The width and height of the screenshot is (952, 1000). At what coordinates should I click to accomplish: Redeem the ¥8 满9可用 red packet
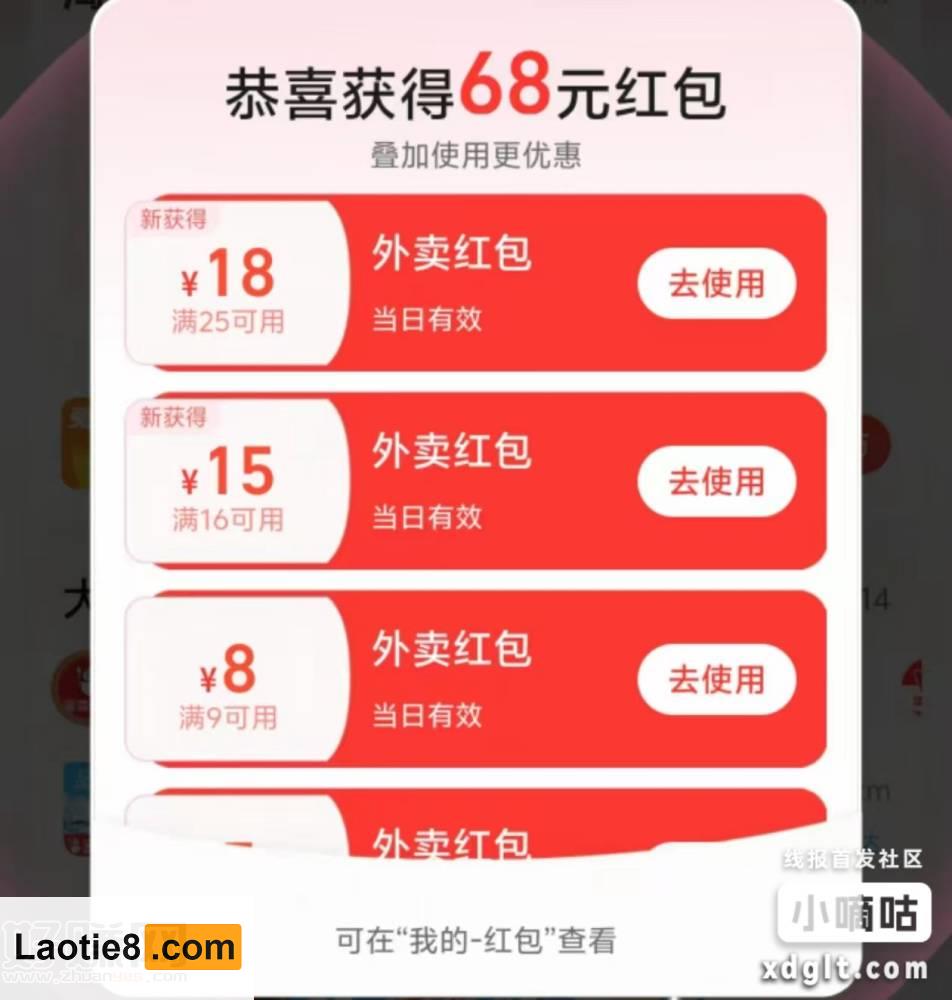[716, 680]
